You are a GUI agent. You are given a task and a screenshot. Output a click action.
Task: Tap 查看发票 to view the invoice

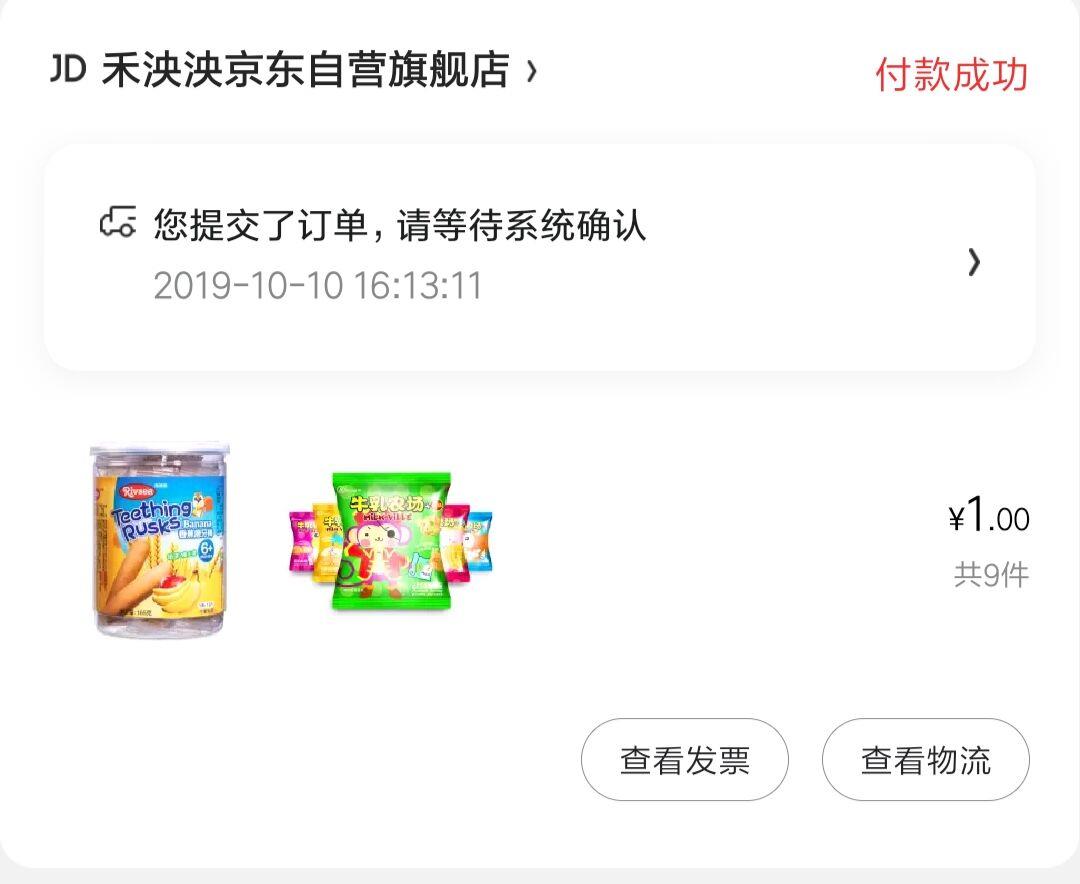pyautogui.click(x=685, y=760)
